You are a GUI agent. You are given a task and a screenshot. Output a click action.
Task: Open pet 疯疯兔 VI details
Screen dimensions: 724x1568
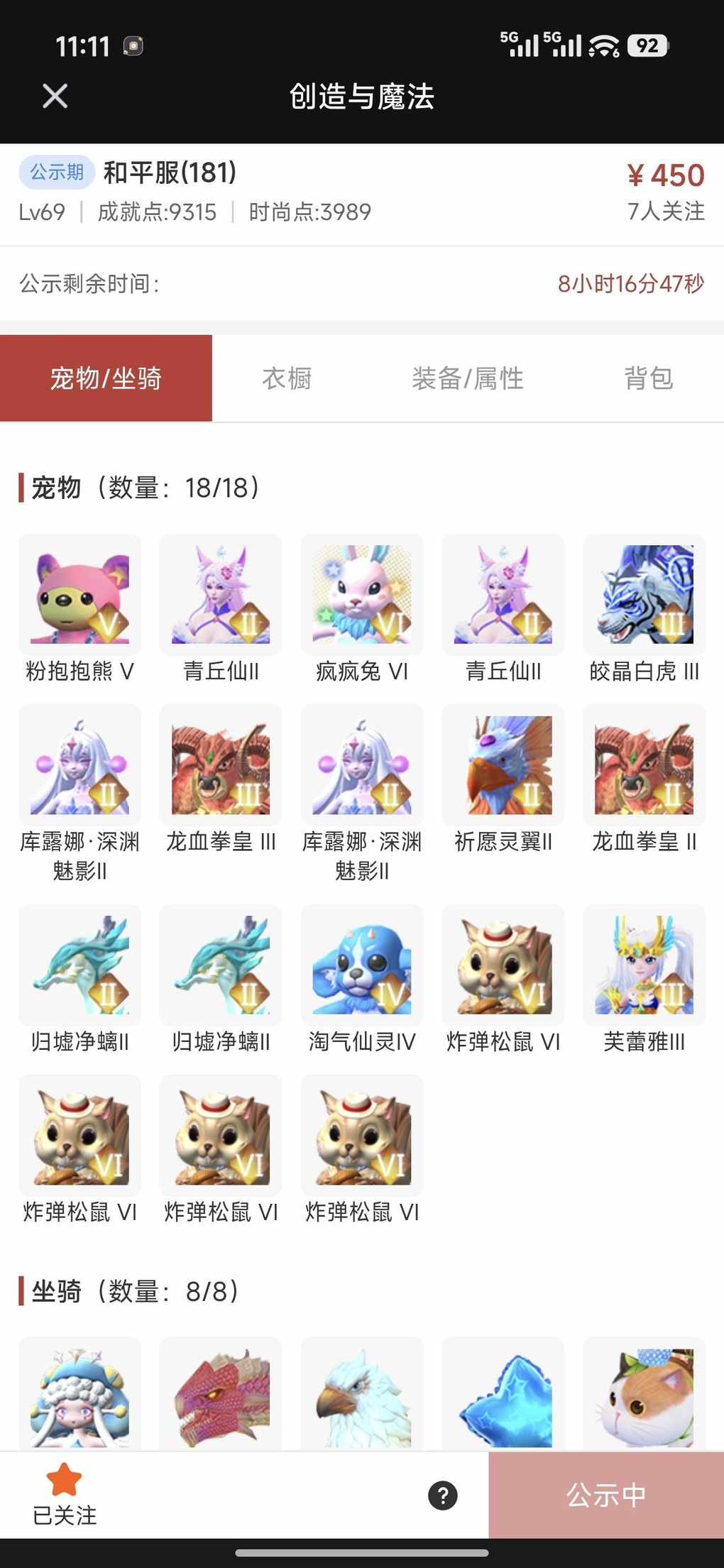click(x=362, y=595)
